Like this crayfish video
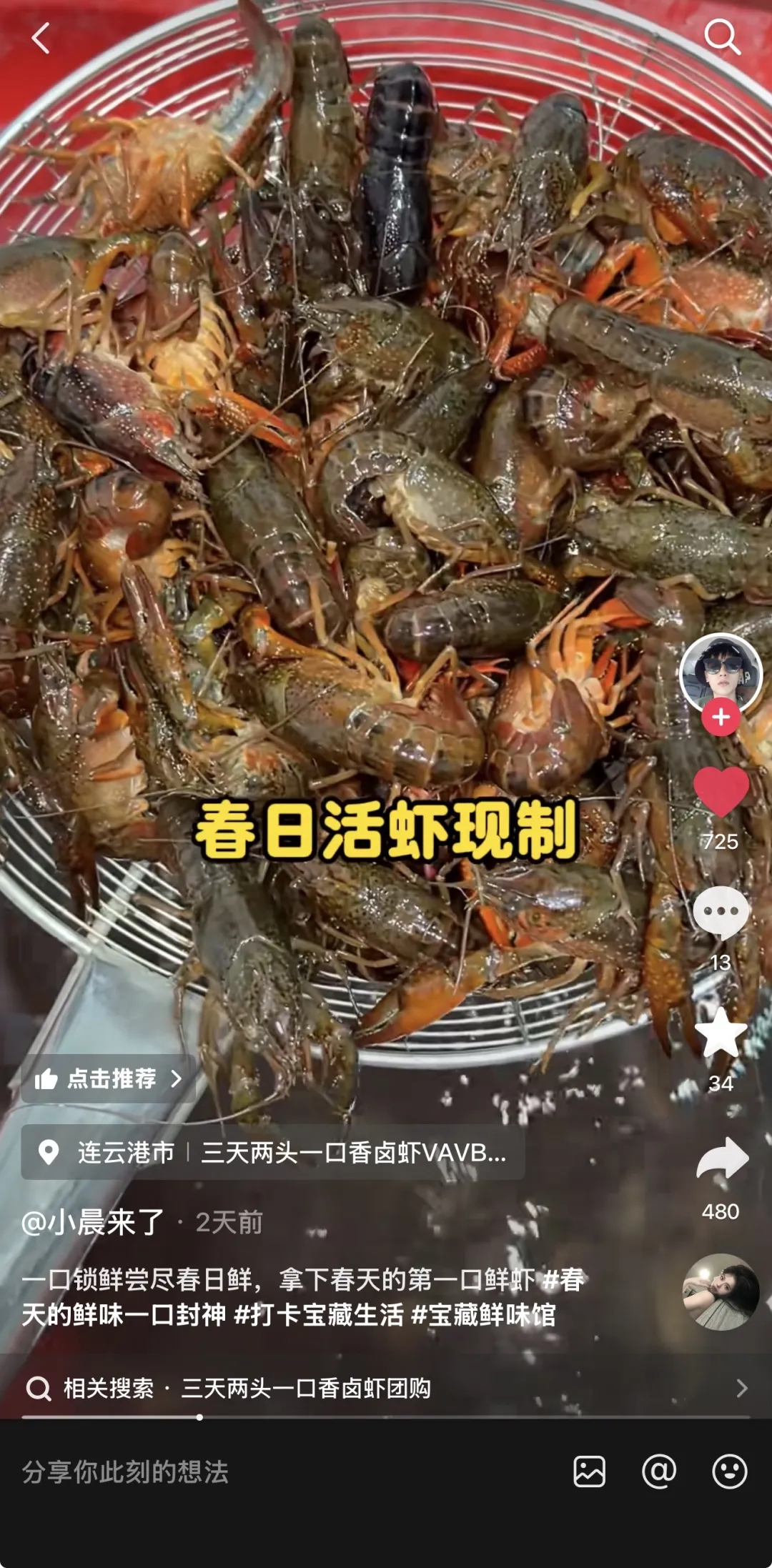 721,791
